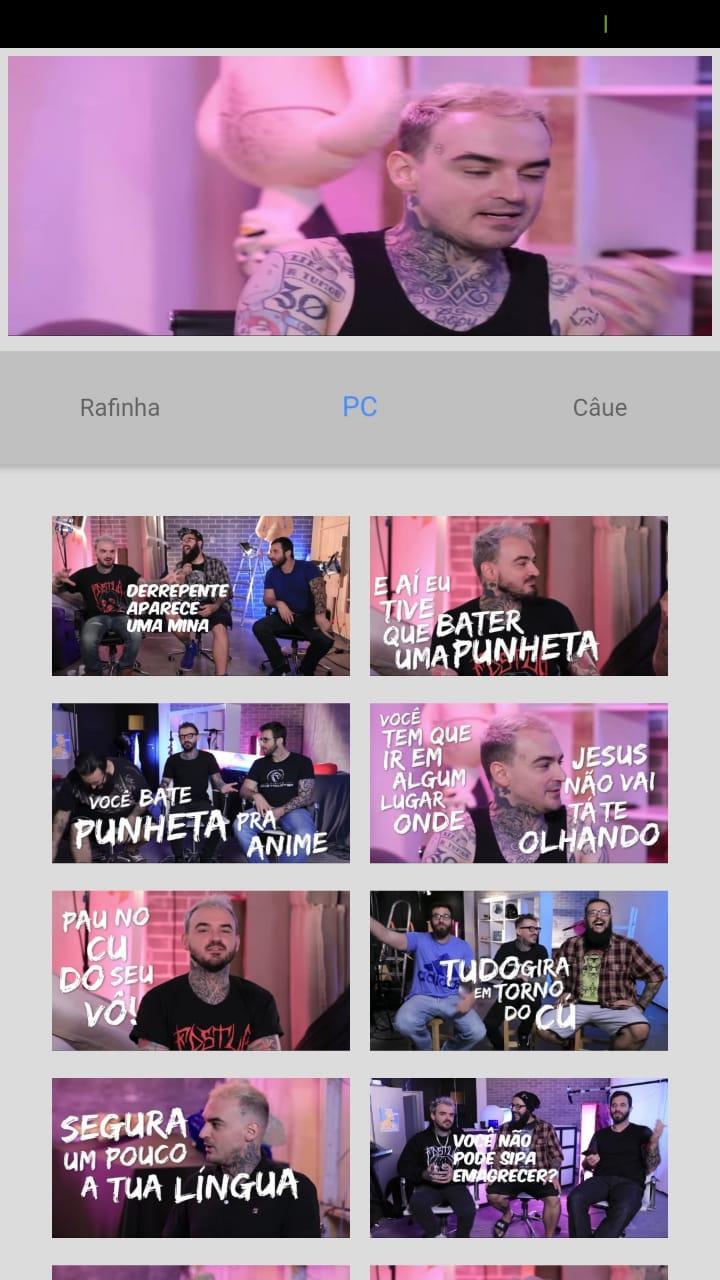Screen dimensions: 720x1280
Task: Switch to the Câue tab
Action: pyautogui.click(x=600, y=407)
